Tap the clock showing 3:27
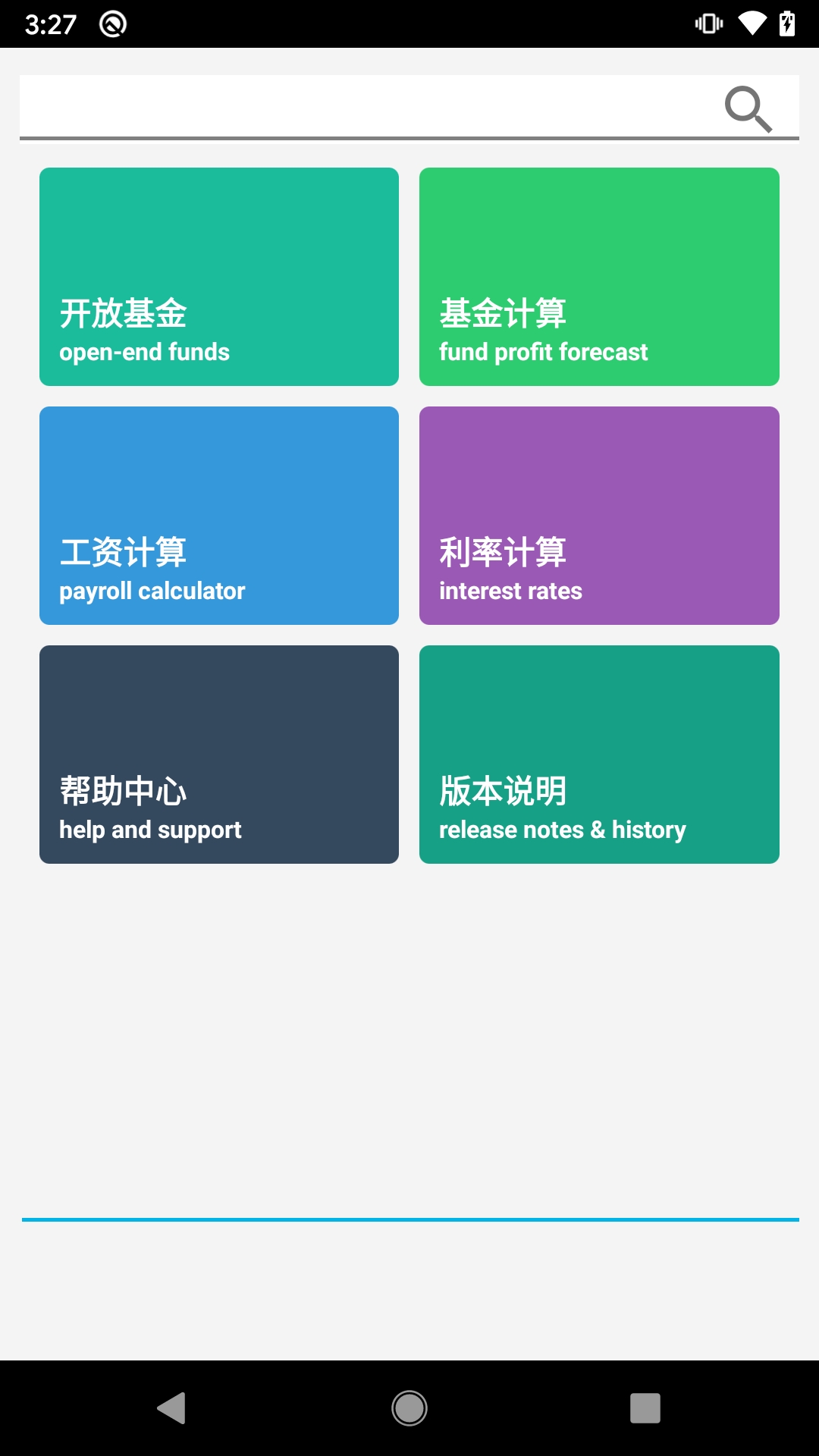 click(49, 23)
